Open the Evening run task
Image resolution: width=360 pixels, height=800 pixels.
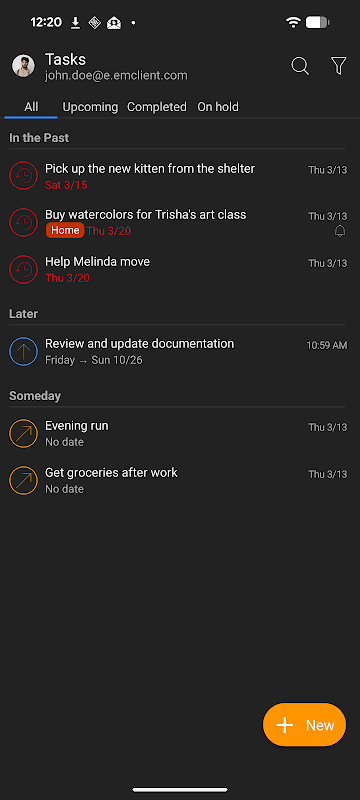[180, 434]
